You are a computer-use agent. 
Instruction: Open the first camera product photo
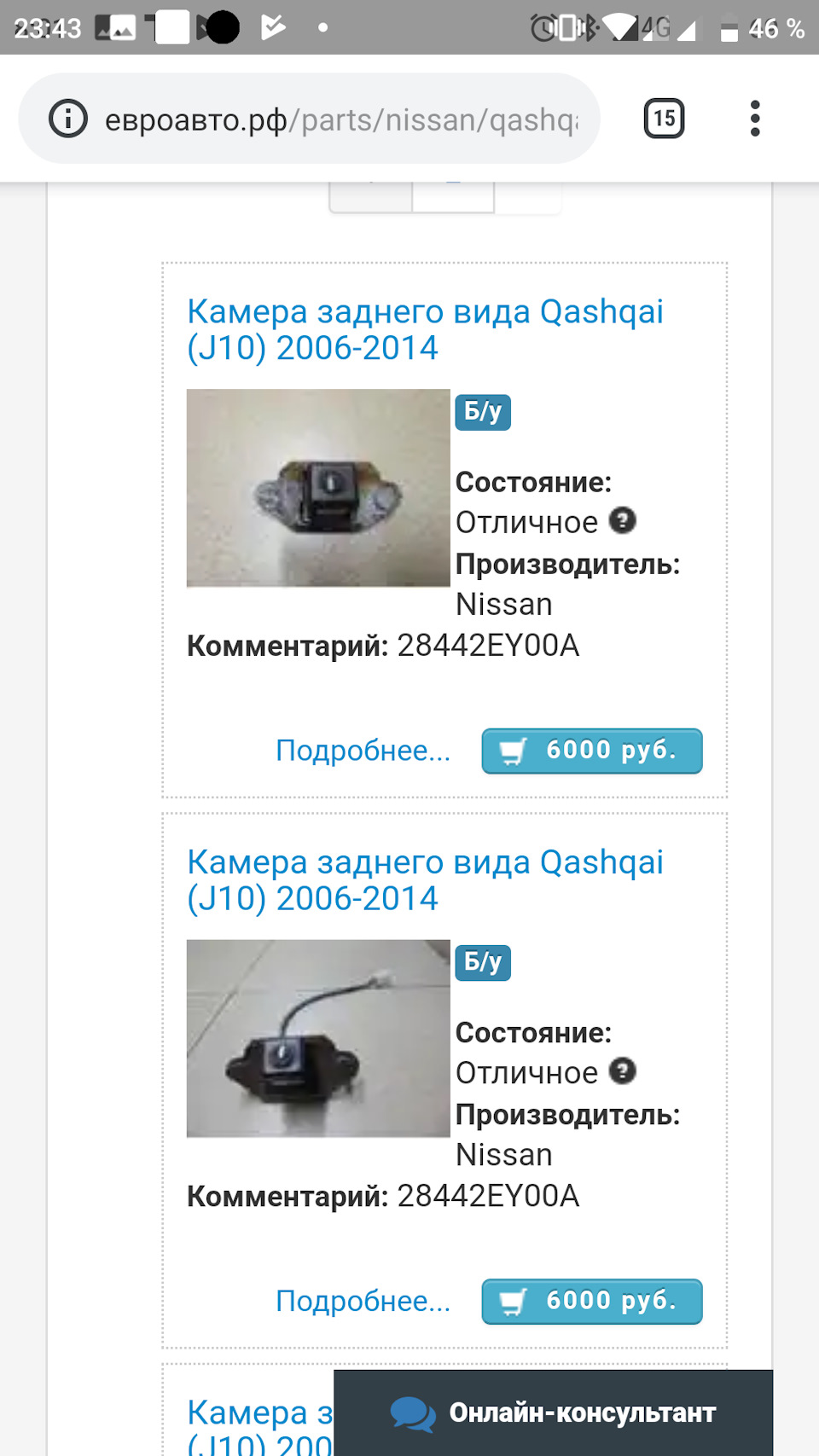[318, 488]
